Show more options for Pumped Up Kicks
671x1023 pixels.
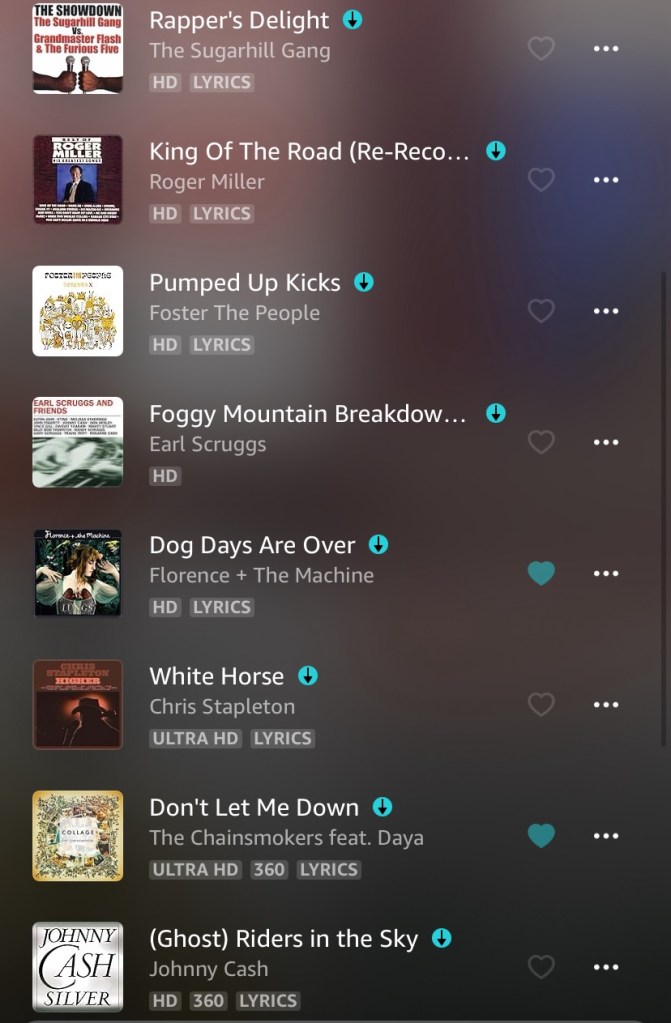tap(606, 311)
